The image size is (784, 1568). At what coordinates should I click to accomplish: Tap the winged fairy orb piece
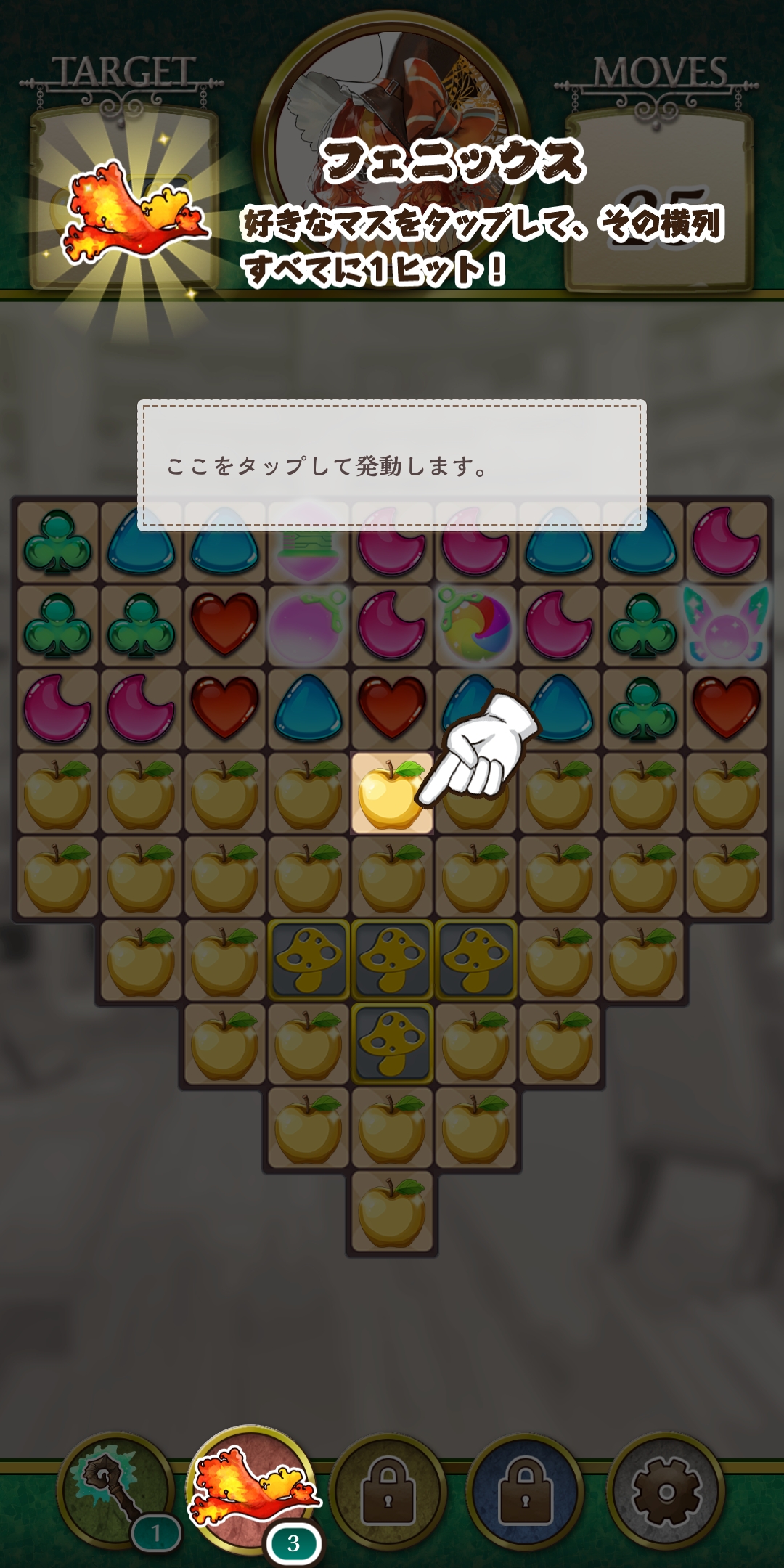point(726,626)
